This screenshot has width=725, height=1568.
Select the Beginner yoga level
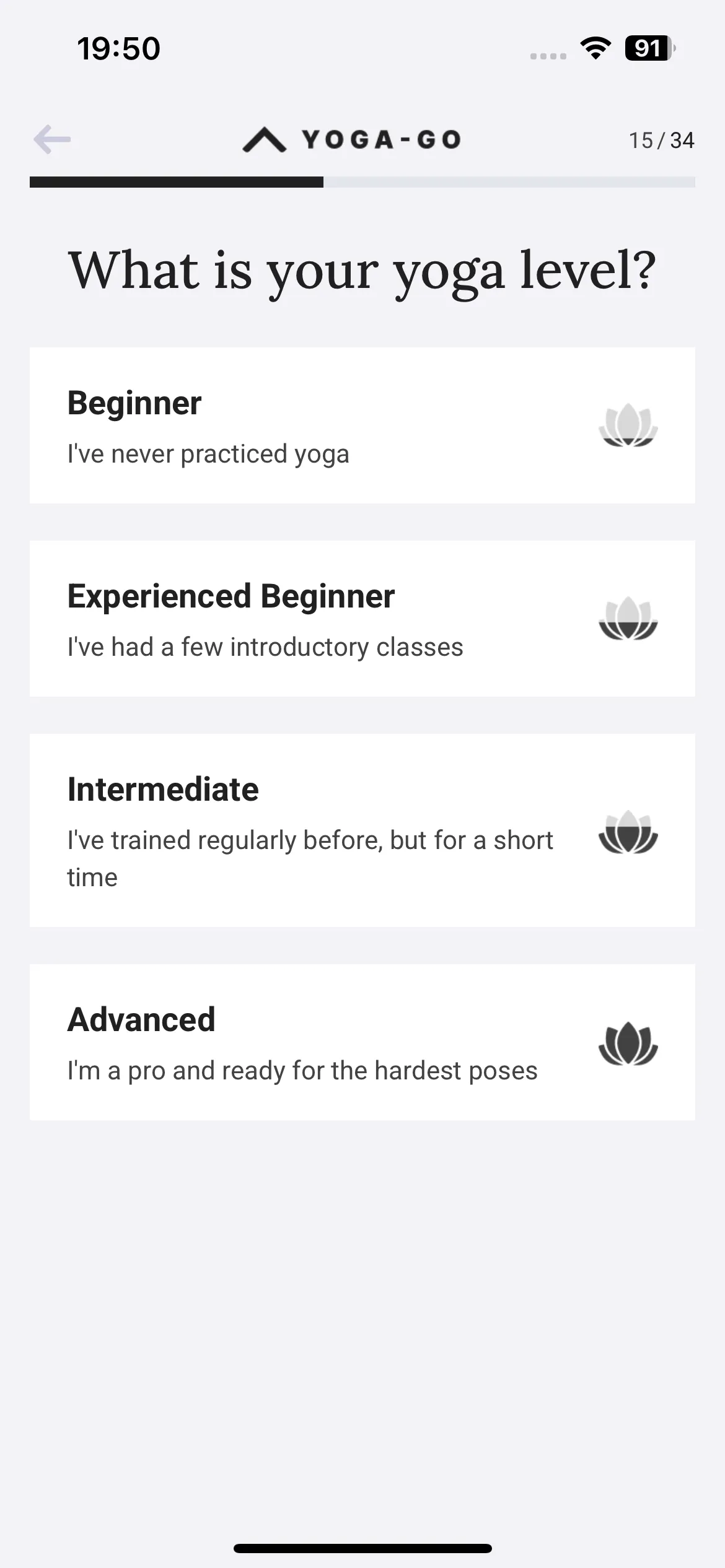(x=362, y=425)
